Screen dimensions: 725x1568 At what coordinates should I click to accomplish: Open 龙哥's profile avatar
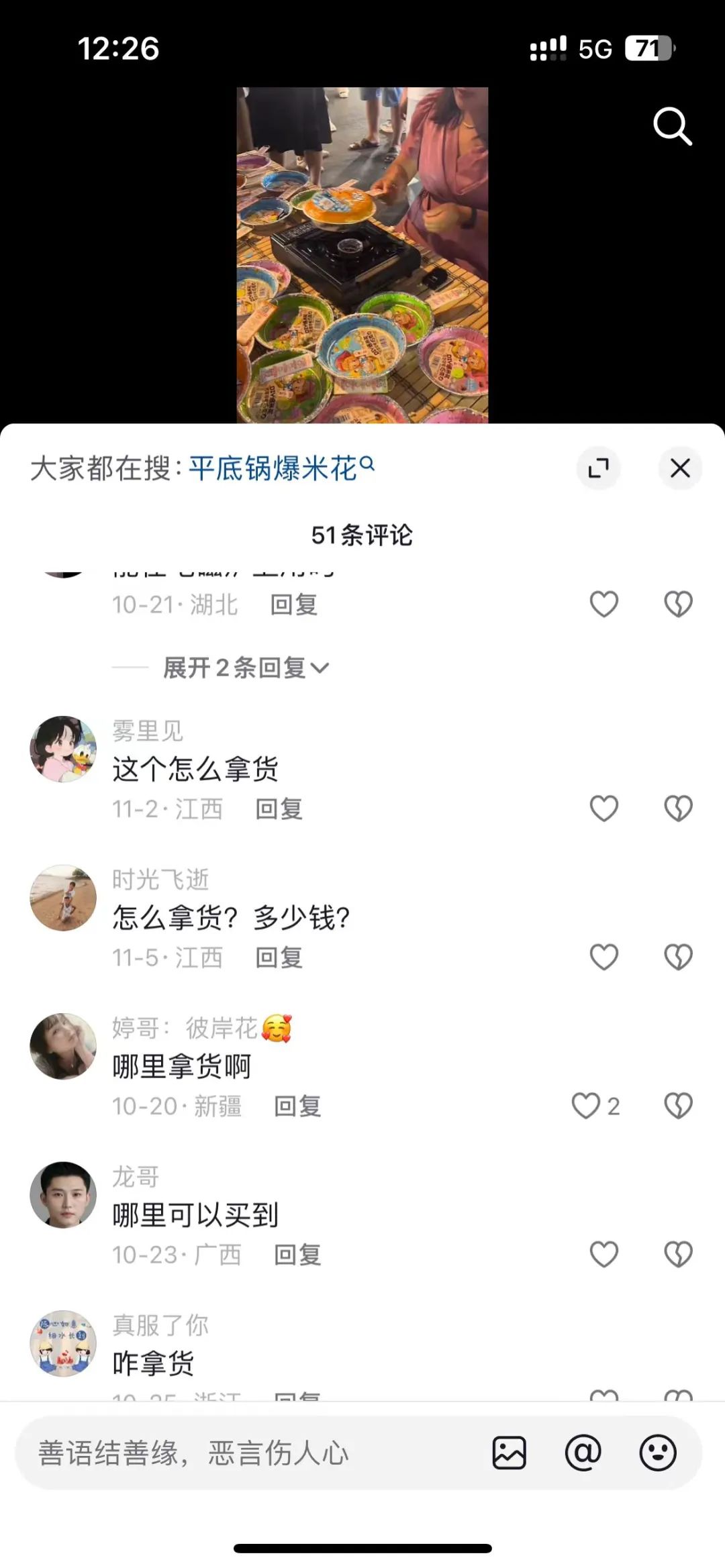(63, 1195)
